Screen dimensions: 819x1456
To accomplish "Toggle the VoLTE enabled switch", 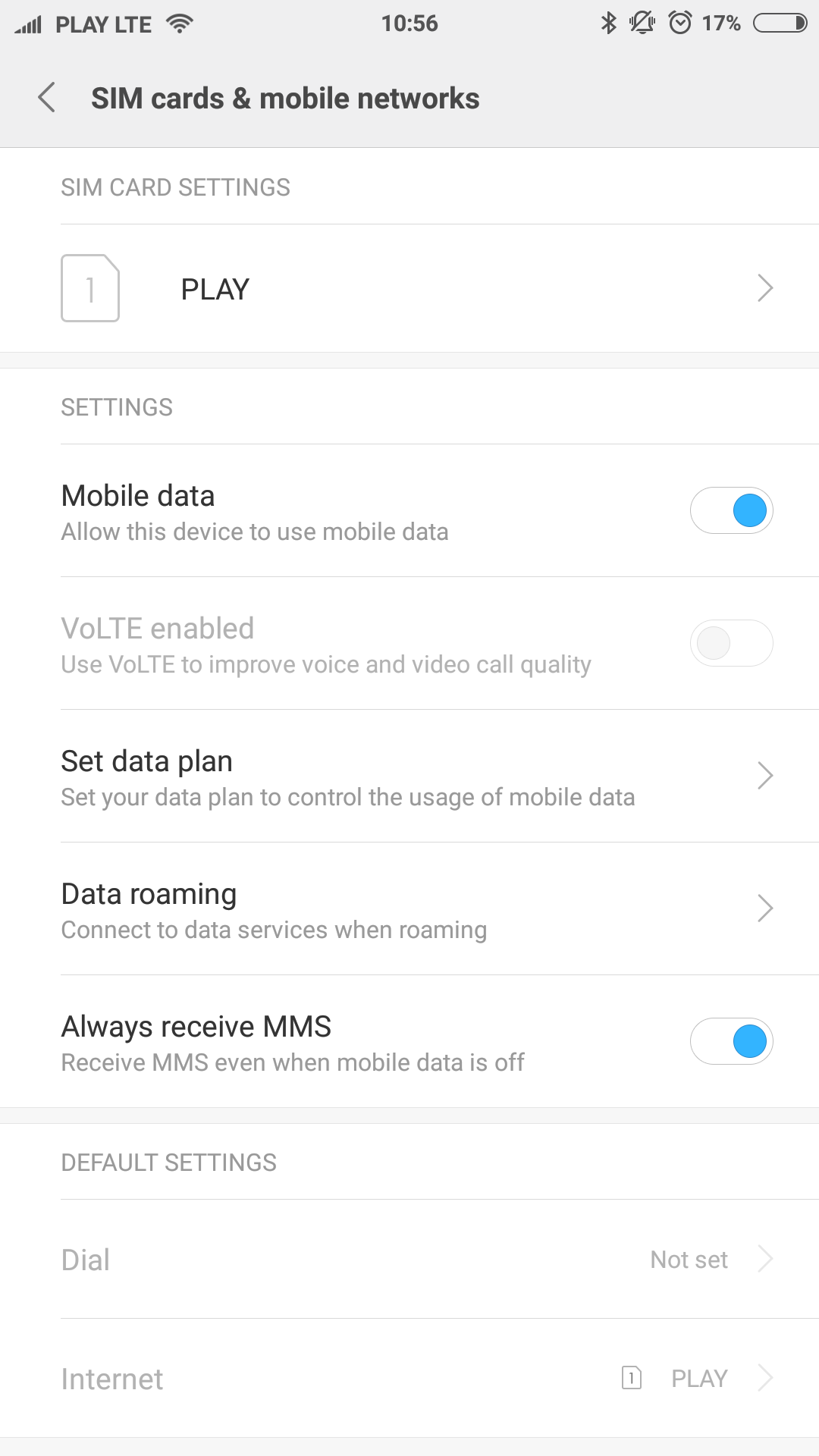I will click(731, 643).
